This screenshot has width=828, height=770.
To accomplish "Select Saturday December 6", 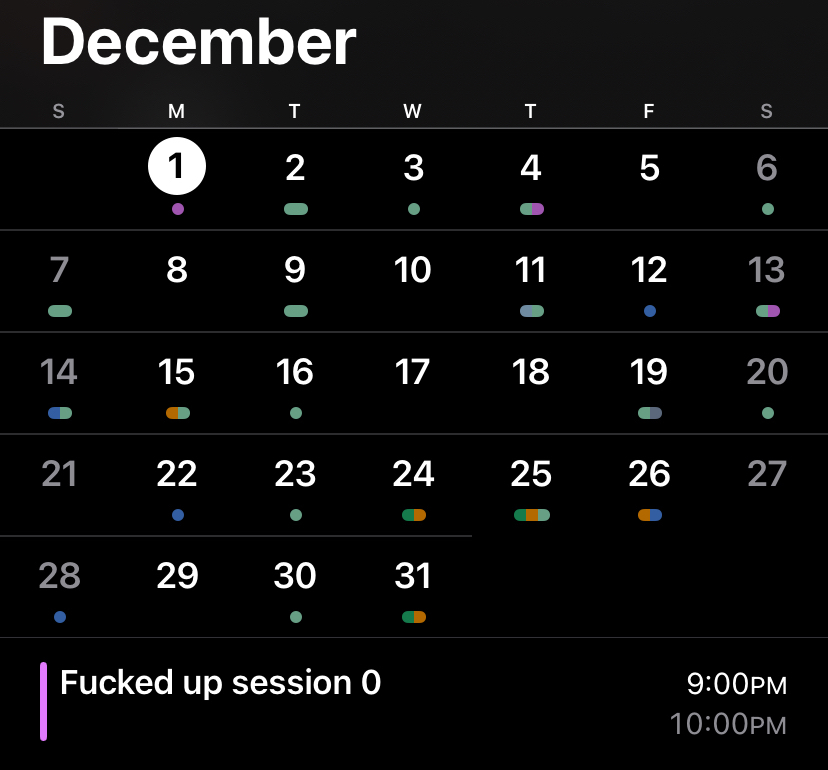I will coord(767,168).
